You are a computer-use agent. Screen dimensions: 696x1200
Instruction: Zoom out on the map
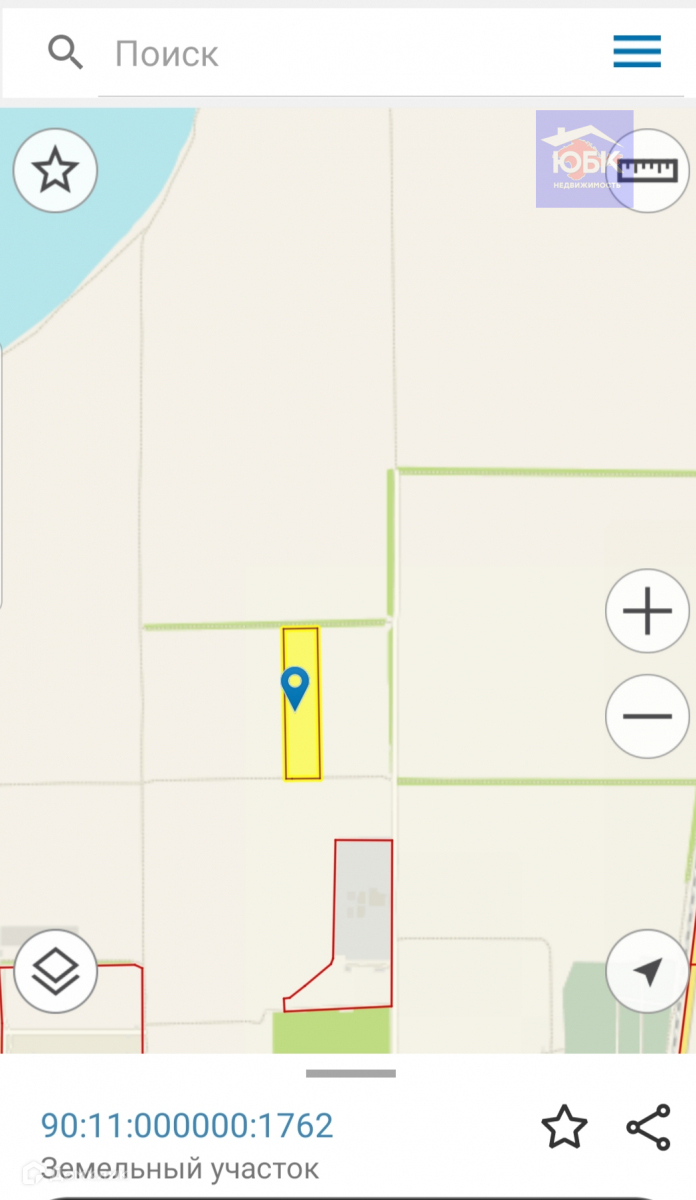[647, 716]
